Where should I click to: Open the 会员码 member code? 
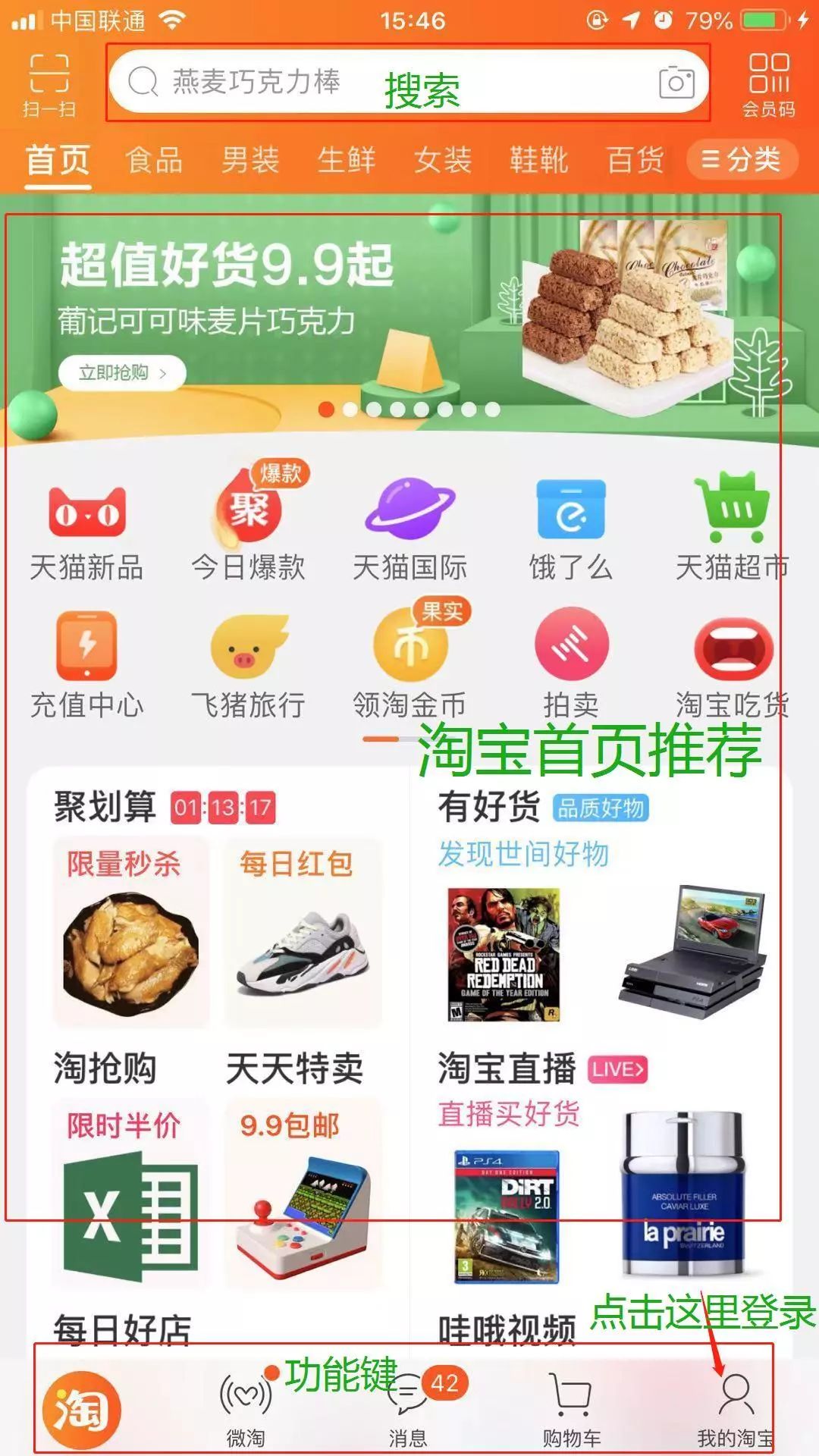(768, 82)
